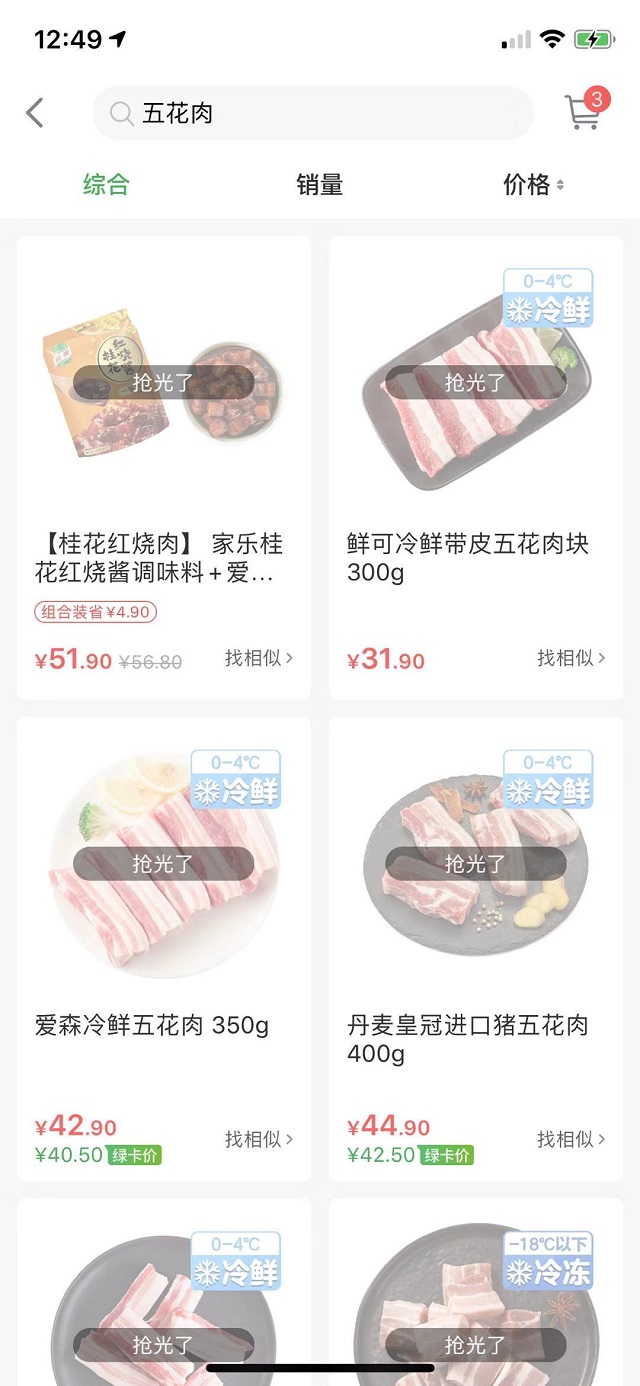Find items similar to 爱森冷鲜五花肉
This screenshot has height=1386, width=640.
click(259, 1139)
